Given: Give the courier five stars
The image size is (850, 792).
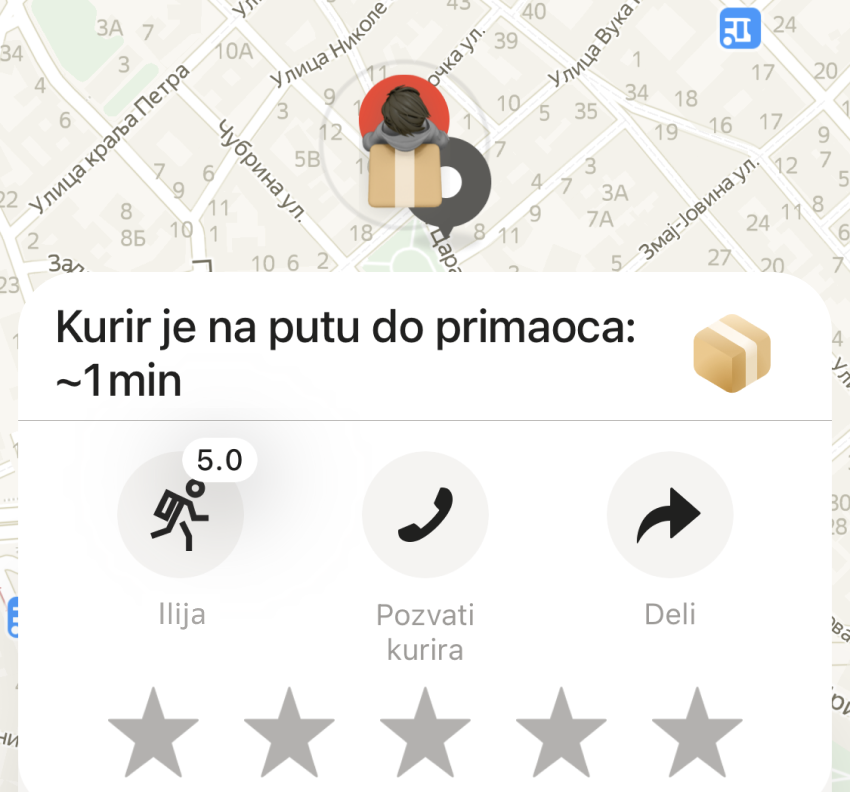Looking at the screenshot, I should click(697, 731).
